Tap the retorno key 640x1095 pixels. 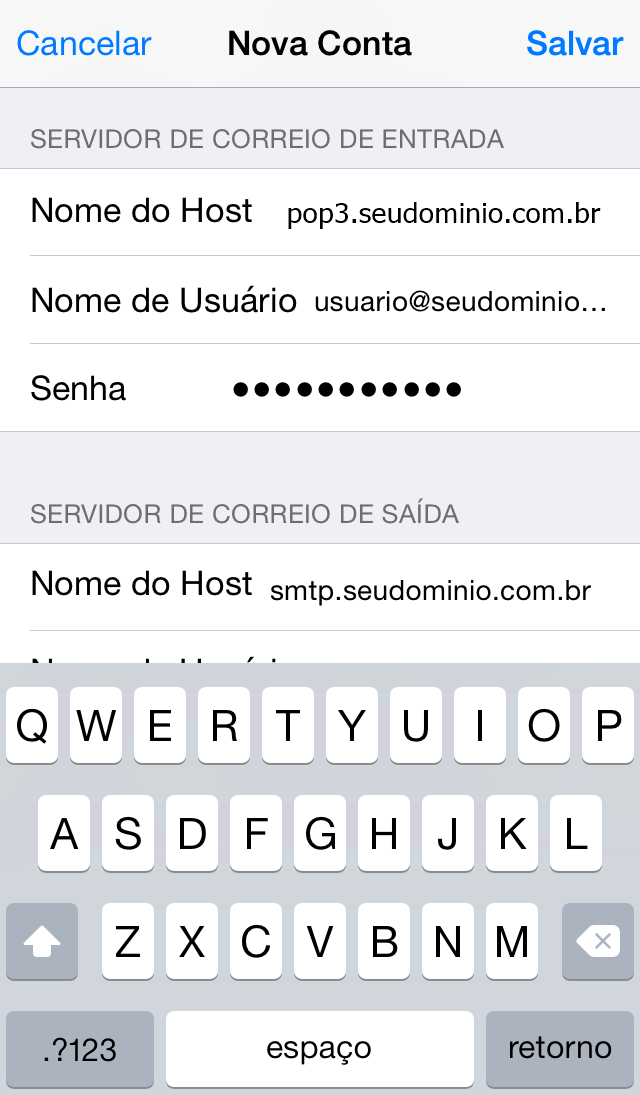[560, 1049]
